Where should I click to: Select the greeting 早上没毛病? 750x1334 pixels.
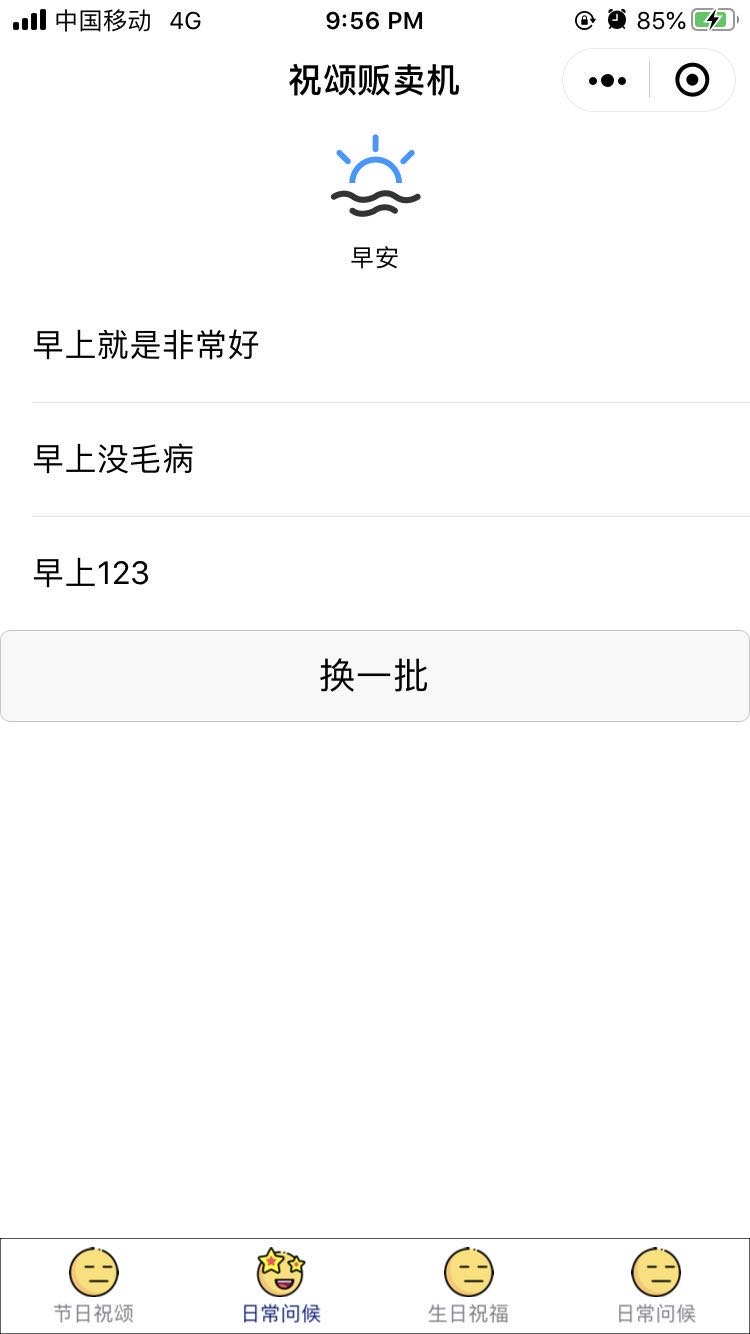point(113,460)
